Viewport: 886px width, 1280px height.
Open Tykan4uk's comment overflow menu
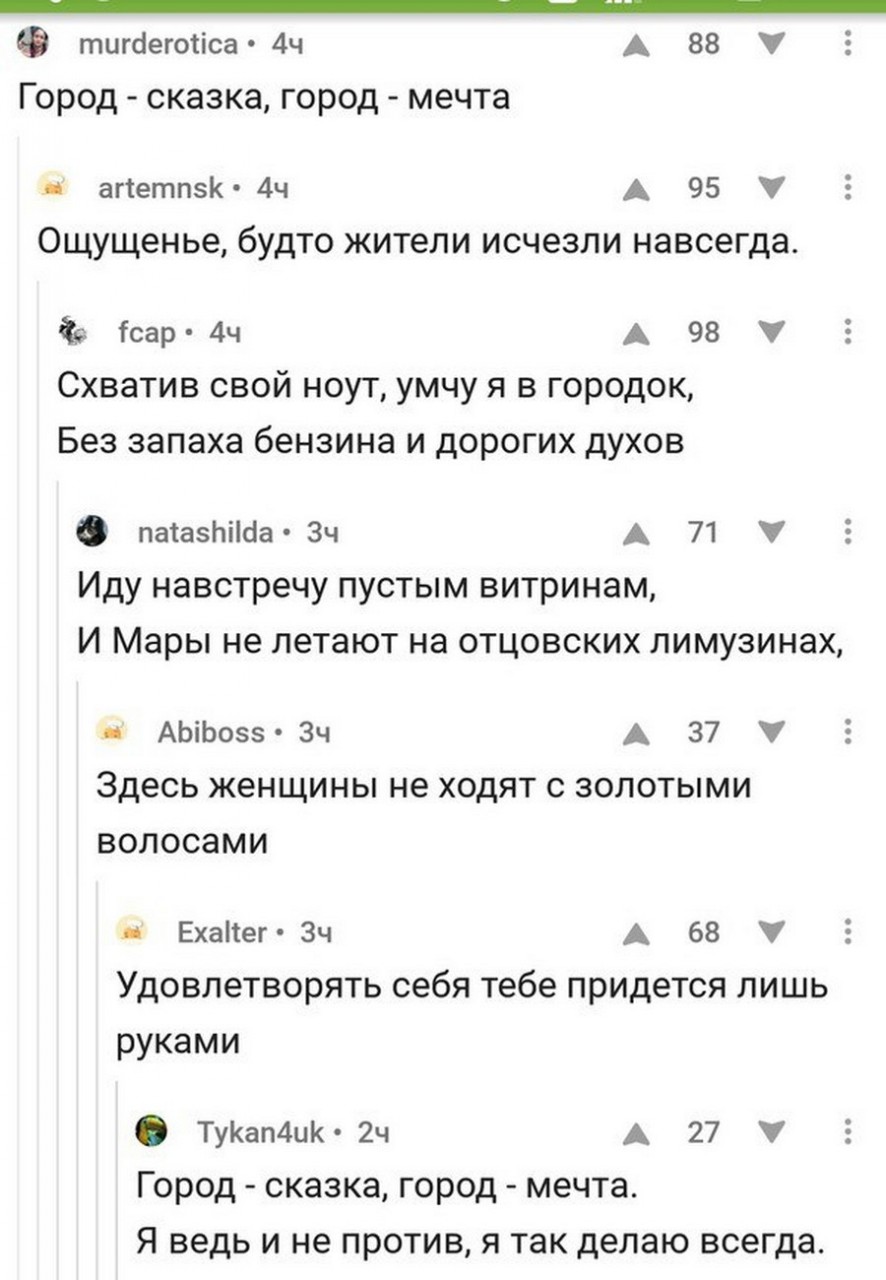tap(845, 1130)
